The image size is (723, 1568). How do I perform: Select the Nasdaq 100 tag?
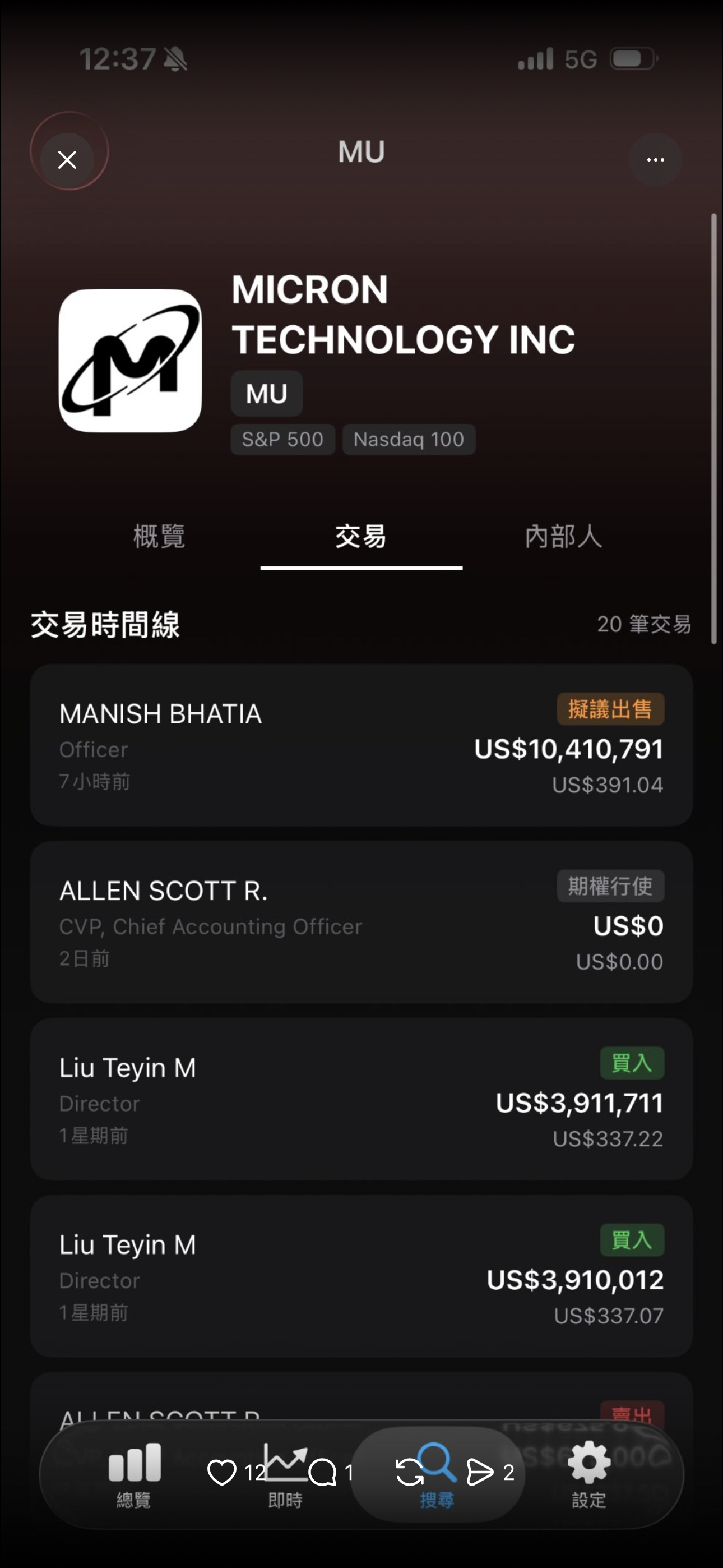pos(409,439)
